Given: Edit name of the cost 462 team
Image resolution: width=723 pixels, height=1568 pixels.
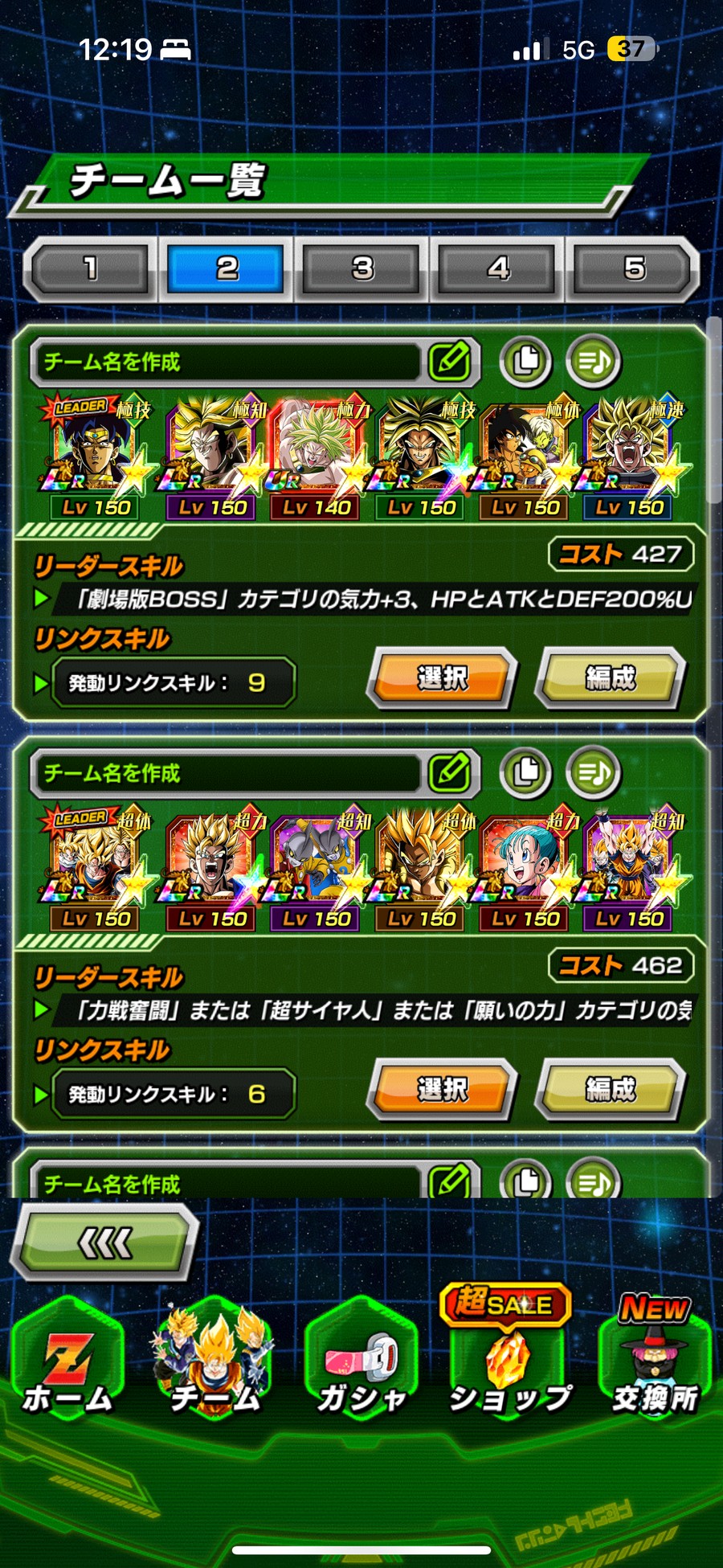Looking at the screenshot, I should pyautogui.click(x=450, y=773).
